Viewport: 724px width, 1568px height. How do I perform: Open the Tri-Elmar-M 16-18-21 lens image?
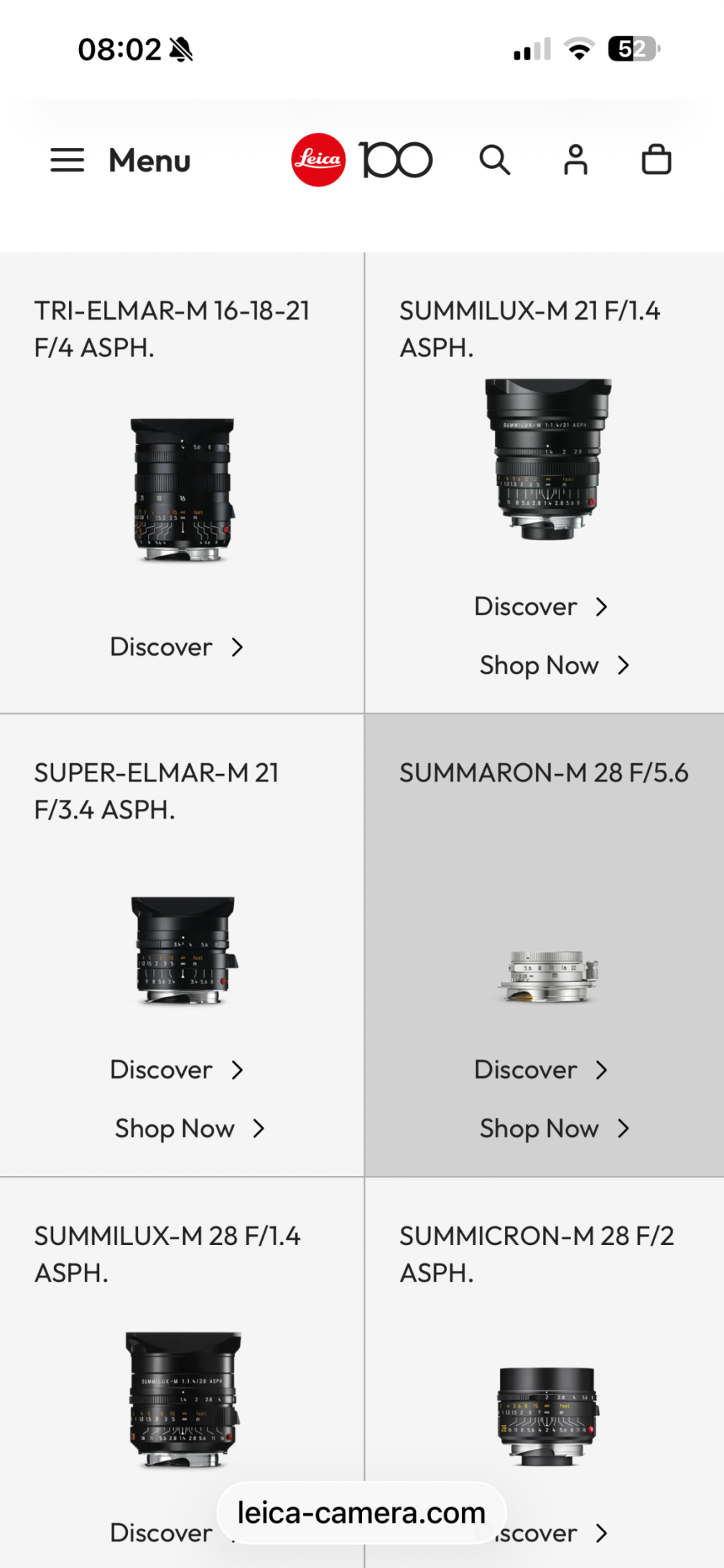coord(182,490)
